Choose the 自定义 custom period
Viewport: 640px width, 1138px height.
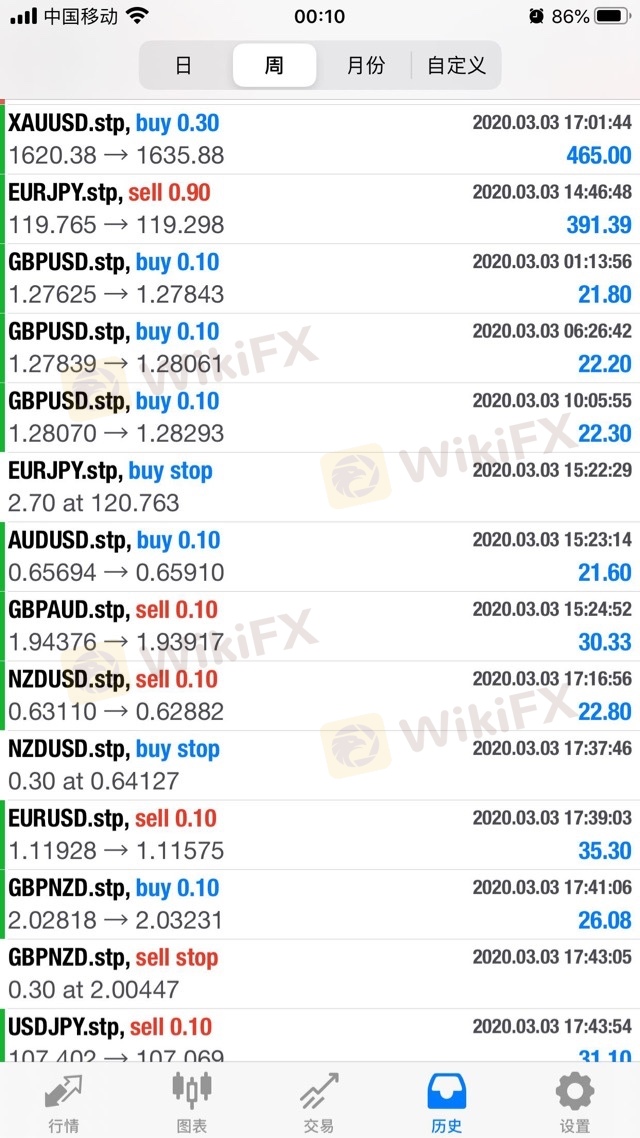(456, 66)
